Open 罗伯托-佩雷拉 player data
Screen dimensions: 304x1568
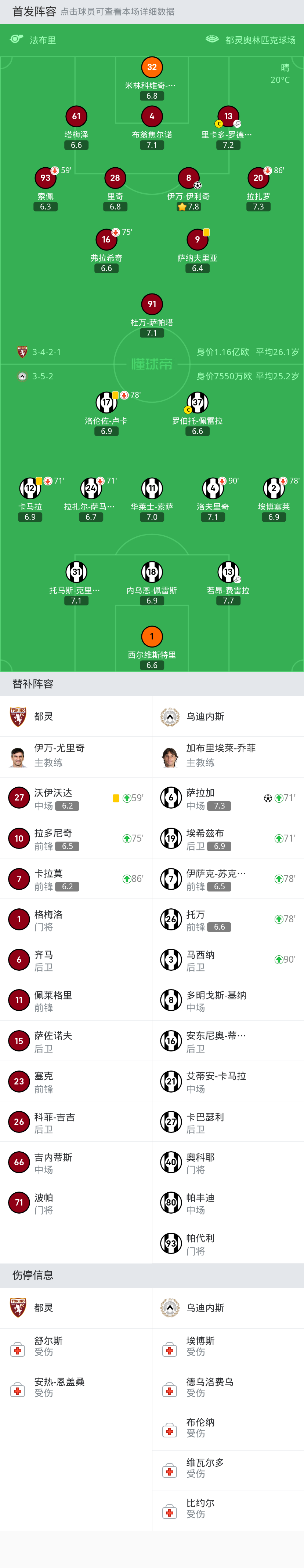tap(198, 413)
